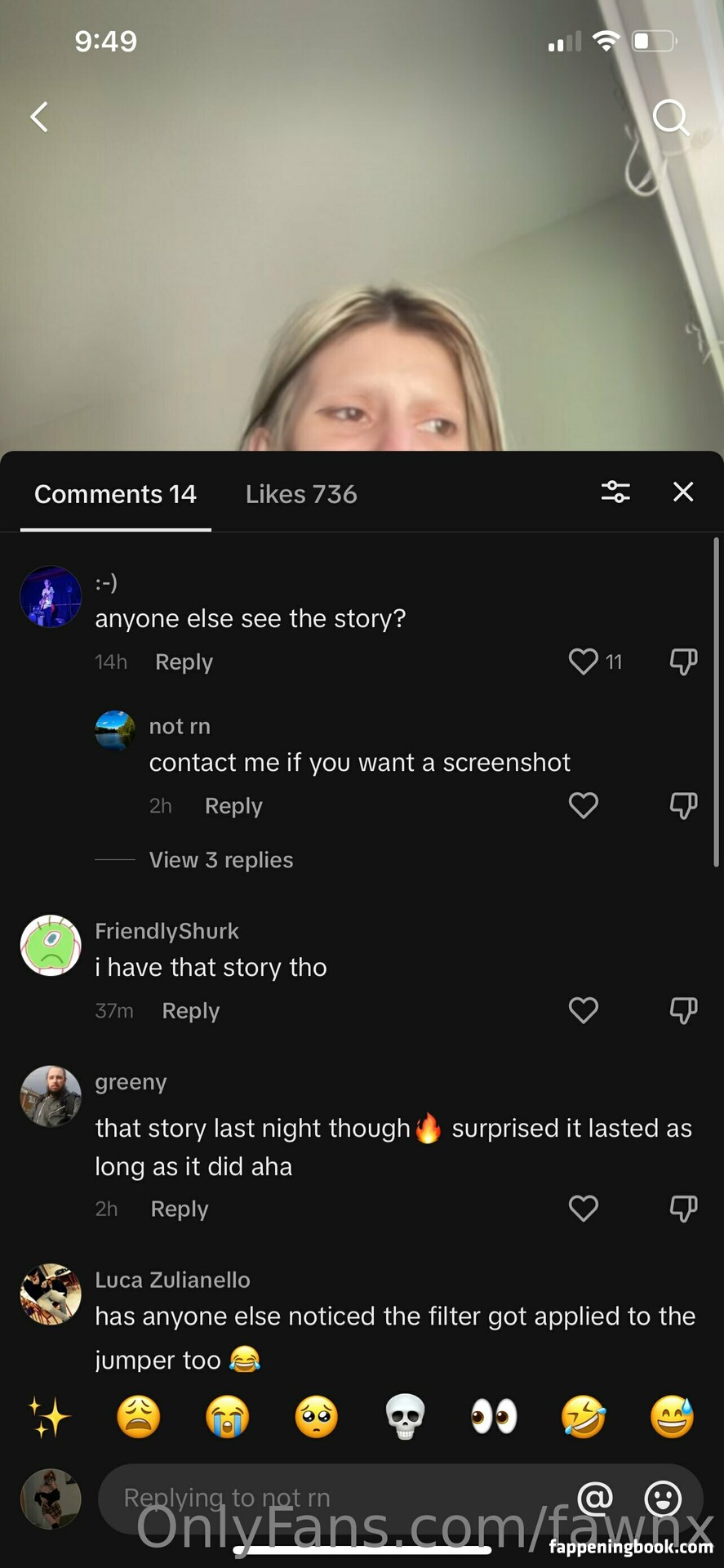
Task: Dislike the comment by not rn
Action: pyautogui.click(x=683, y=806)
